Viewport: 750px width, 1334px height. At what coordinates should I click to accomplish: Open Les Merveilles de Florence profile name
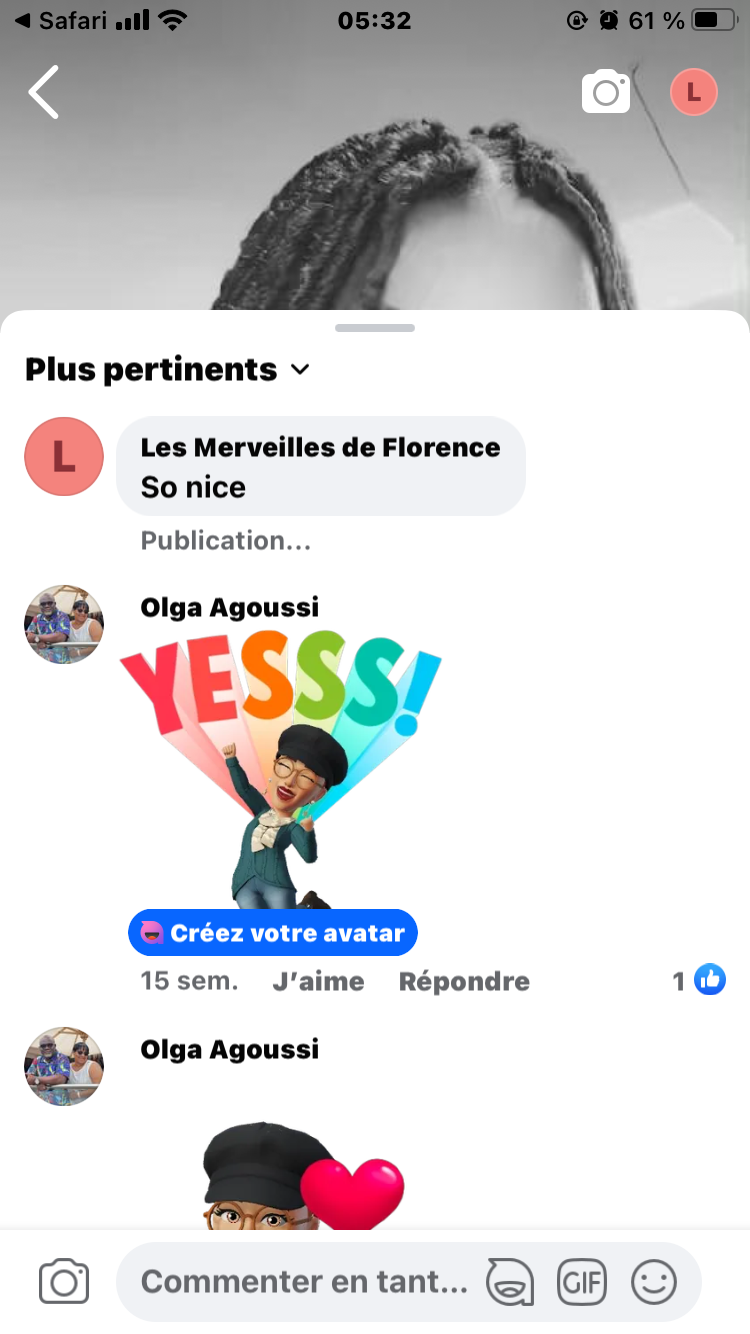(x=320, y=447)
